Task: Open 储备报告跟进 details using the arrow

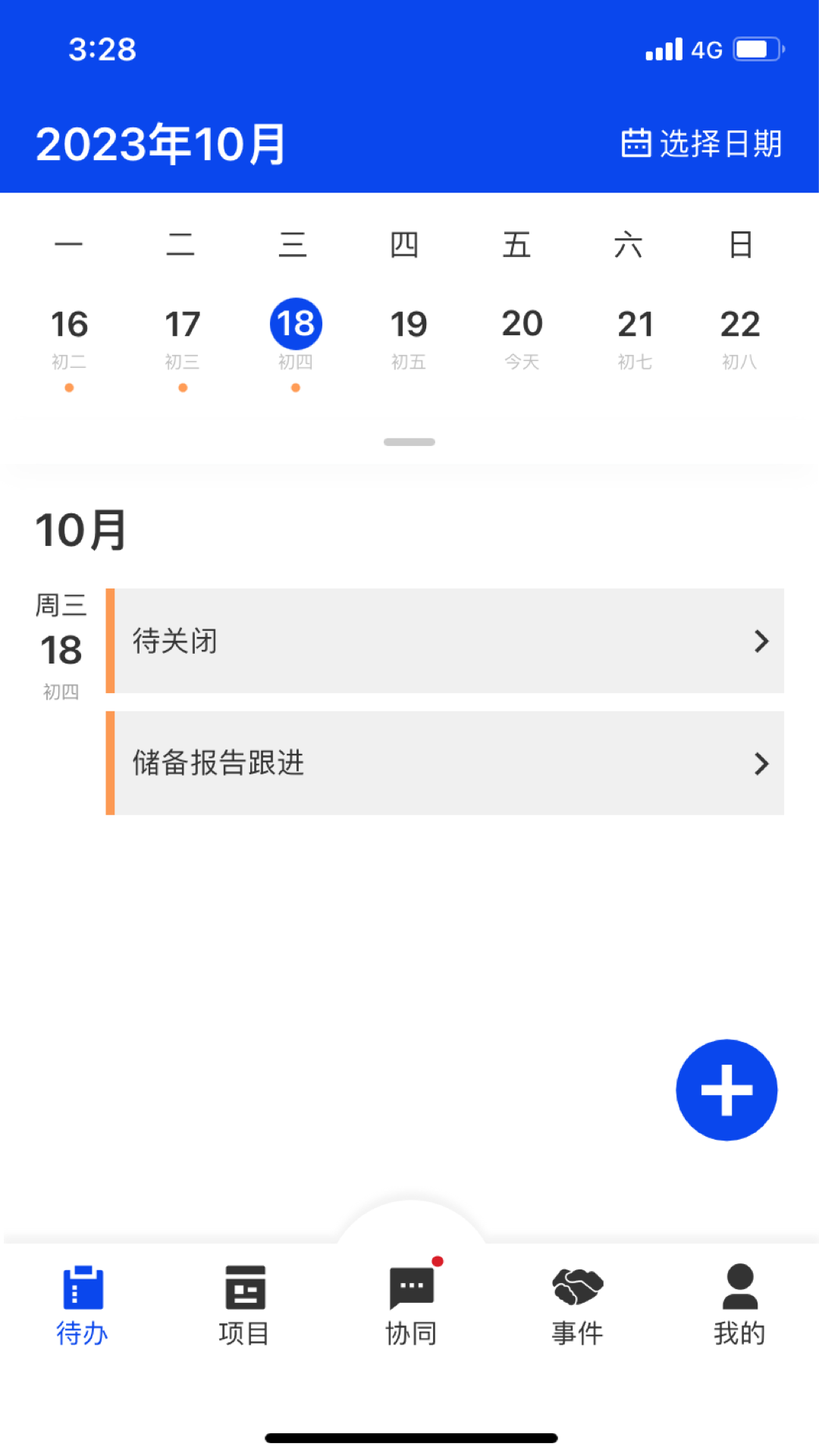Action: [762, 764]
